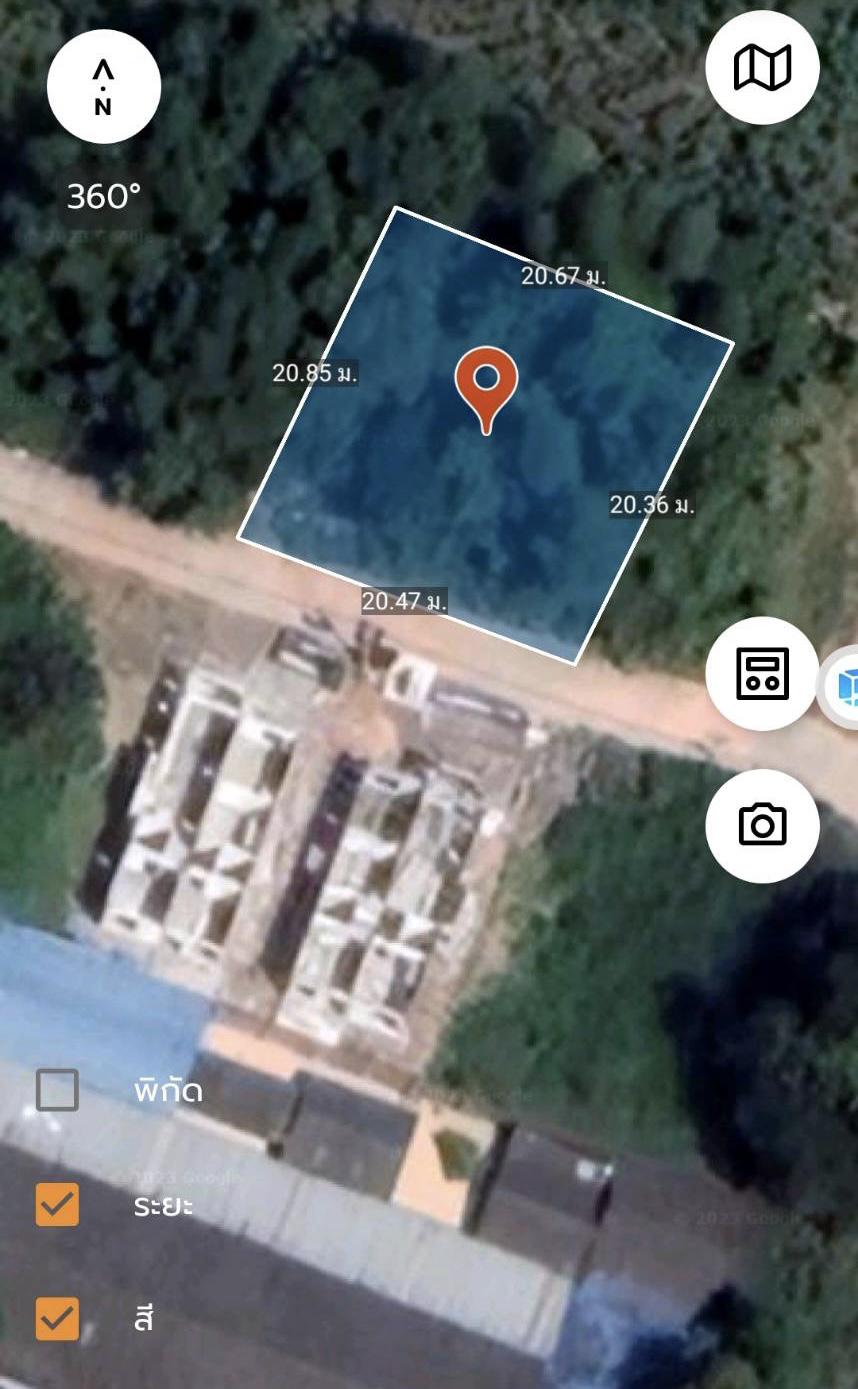Take a snapshot with the camera button
The width and height of the screenshot is (858, 1389).
[762, 825]
